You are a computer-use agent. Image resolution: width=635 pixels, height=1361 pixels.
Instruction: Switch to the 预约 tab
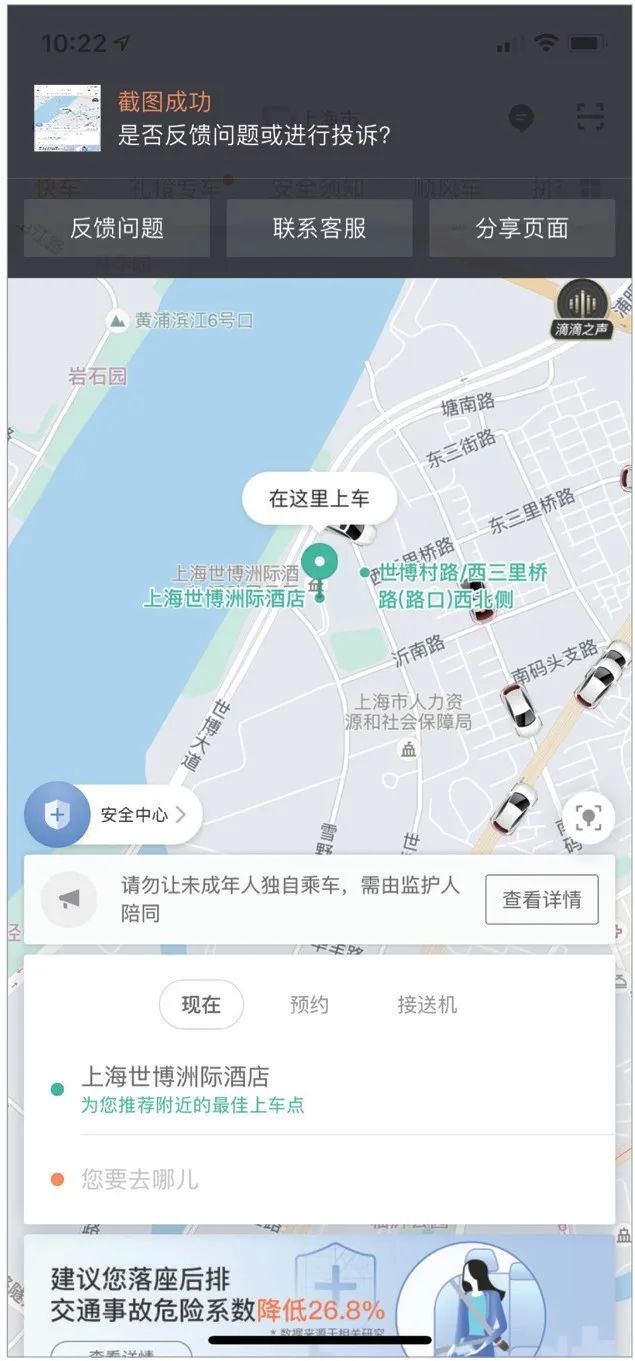[x=309, y=1005]
